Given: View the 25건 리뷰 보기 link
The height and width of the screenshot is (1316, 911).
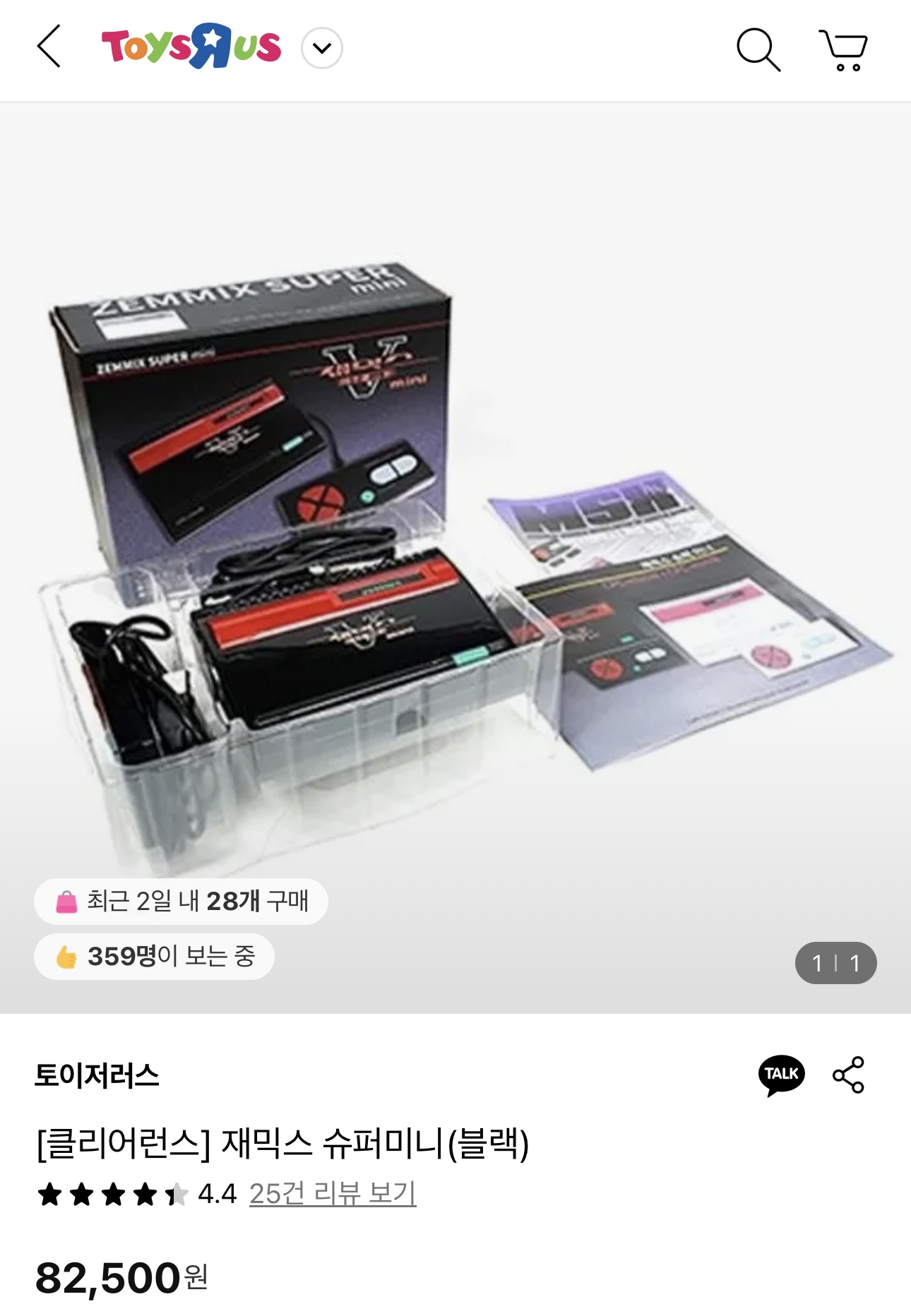Looking at the screenshot, I should tap(333, 1193).
